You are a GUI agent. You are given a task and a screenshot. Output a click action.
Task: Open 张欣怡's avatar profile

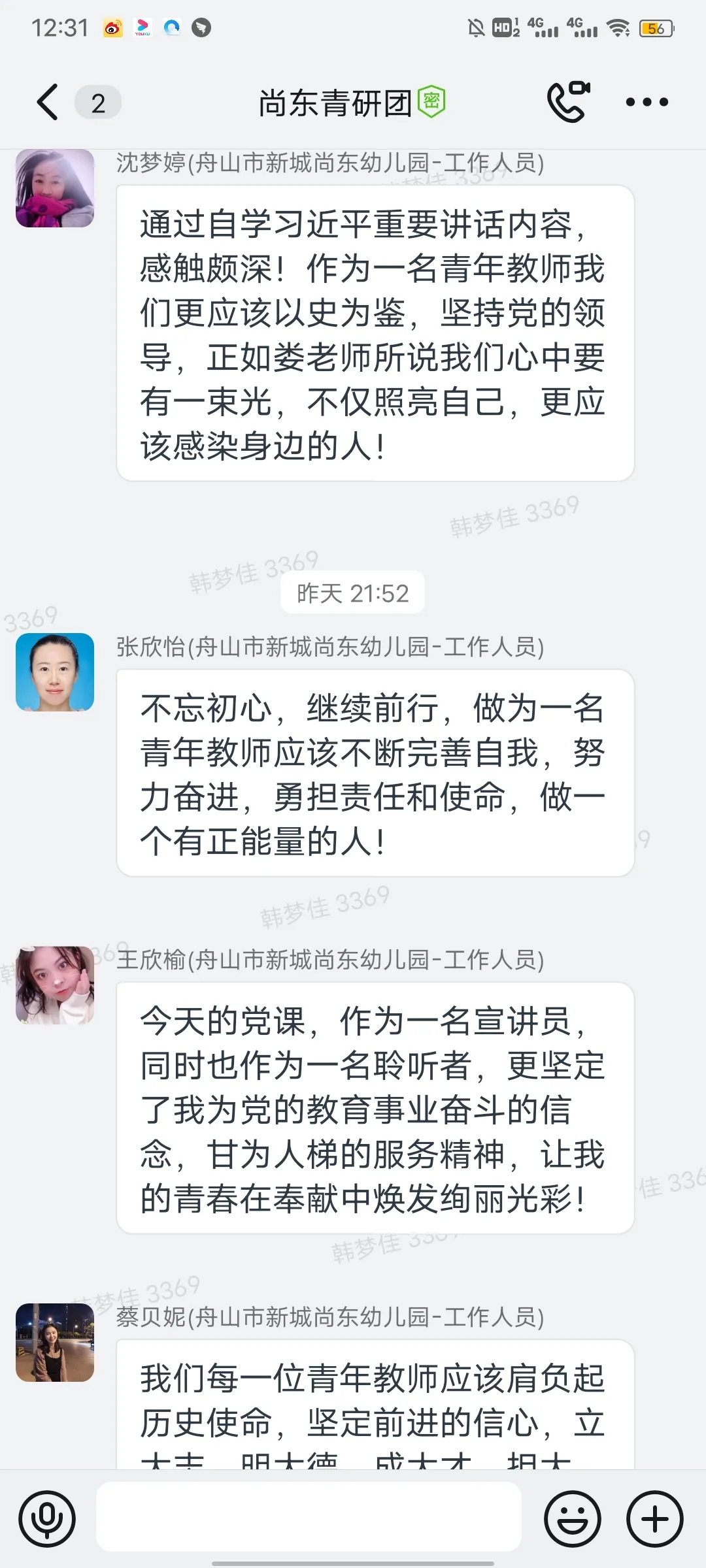click(x=55, y=672)
